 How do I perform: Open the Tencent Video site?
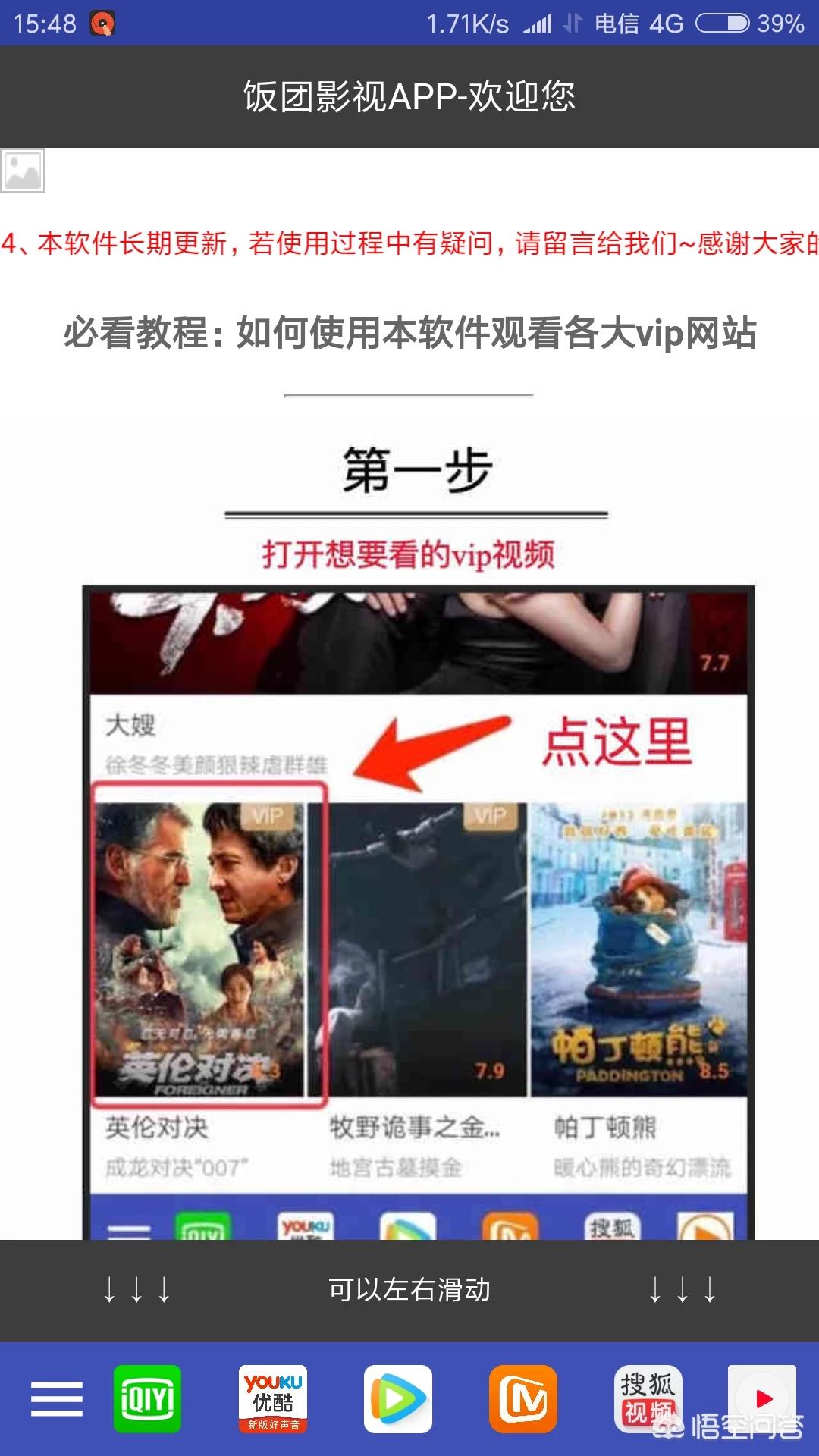click(398, 1399)
